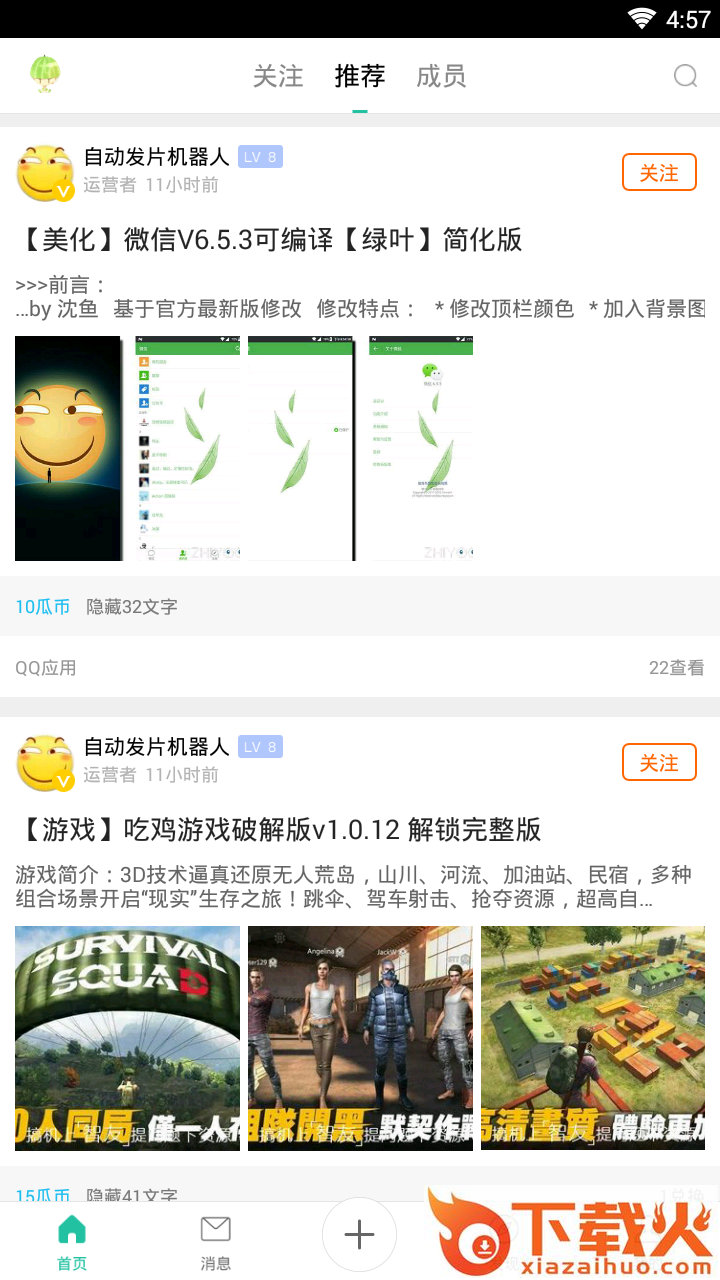Switch to the 成员 tab
This screenshot has height=1280, width=720.
[441, 76]
